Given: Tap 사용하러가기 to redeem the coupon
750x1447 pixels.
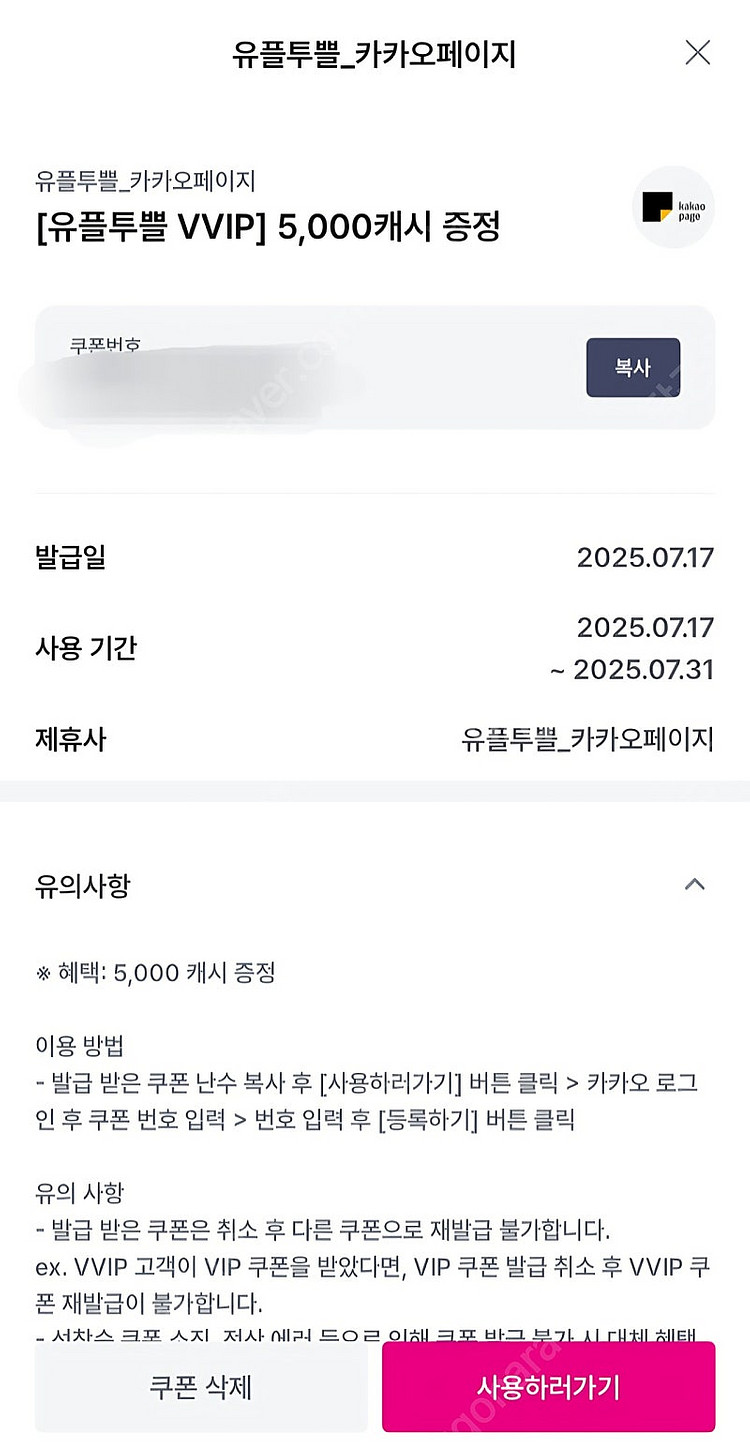Looking at the screenshot, I should [x=548, y=1387].
